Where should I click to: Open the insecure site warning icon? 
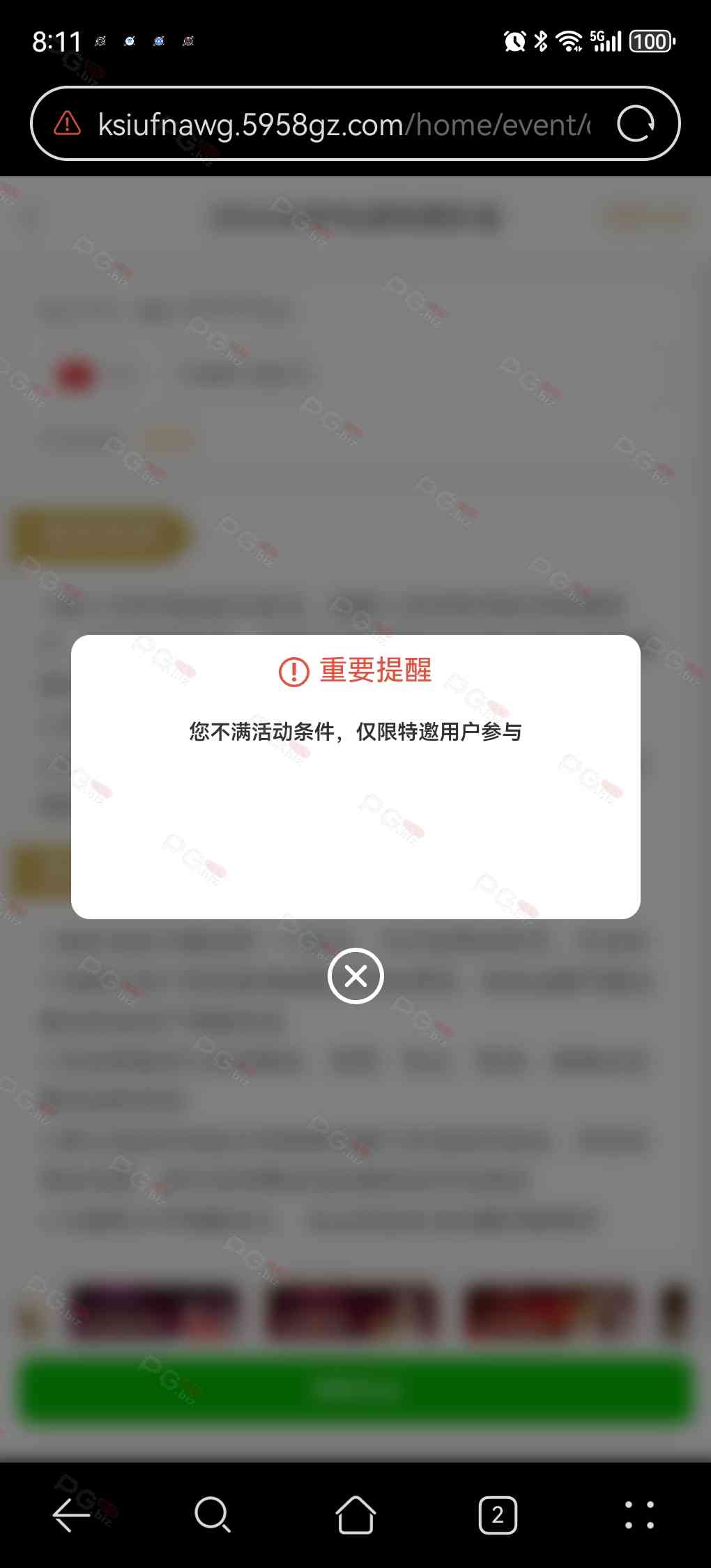point(68,123)
